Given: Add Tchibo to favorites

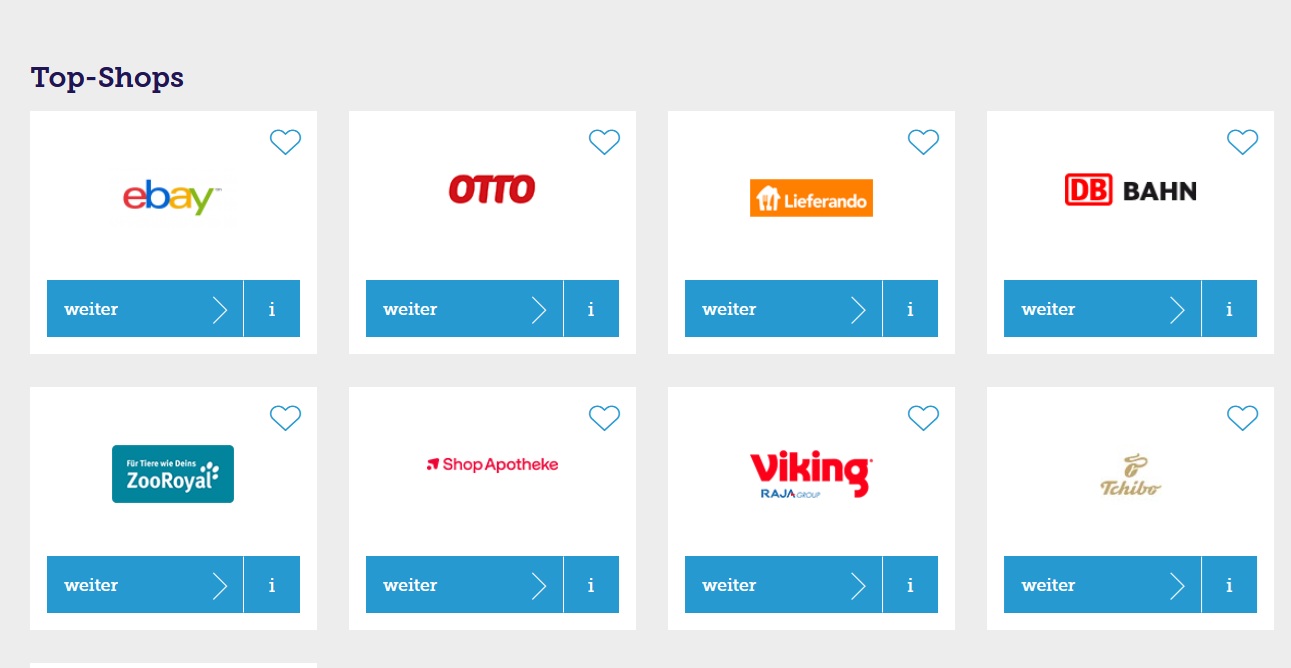Looking at the screenshot, I should 1242,418.
